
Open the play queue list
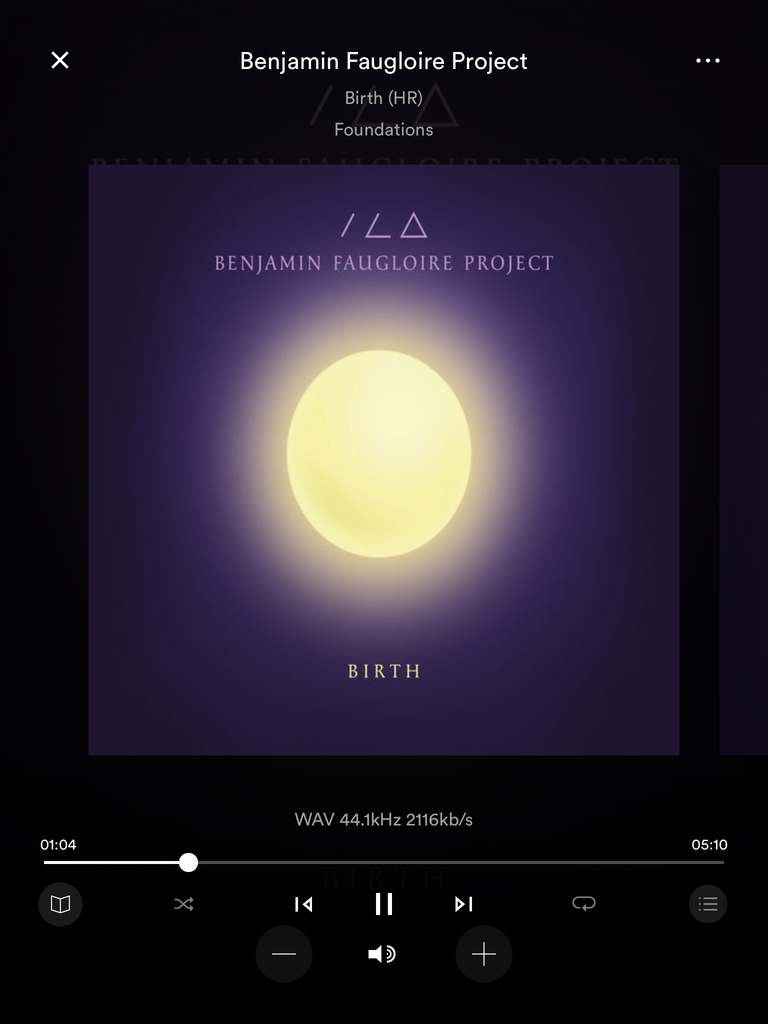[708, 904]
